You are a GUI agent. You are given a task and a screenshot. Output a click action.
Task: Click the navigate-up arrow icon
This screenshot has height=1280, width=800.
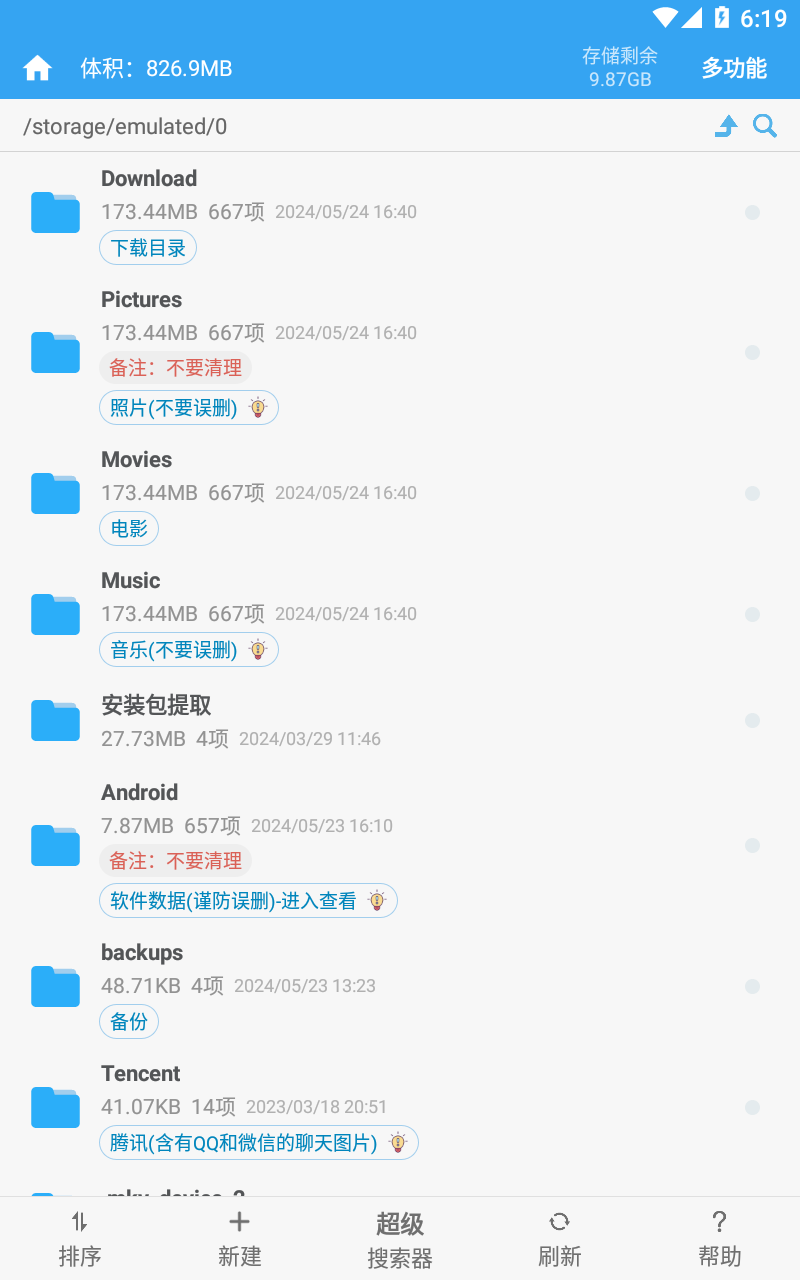[x=724, y=126]
